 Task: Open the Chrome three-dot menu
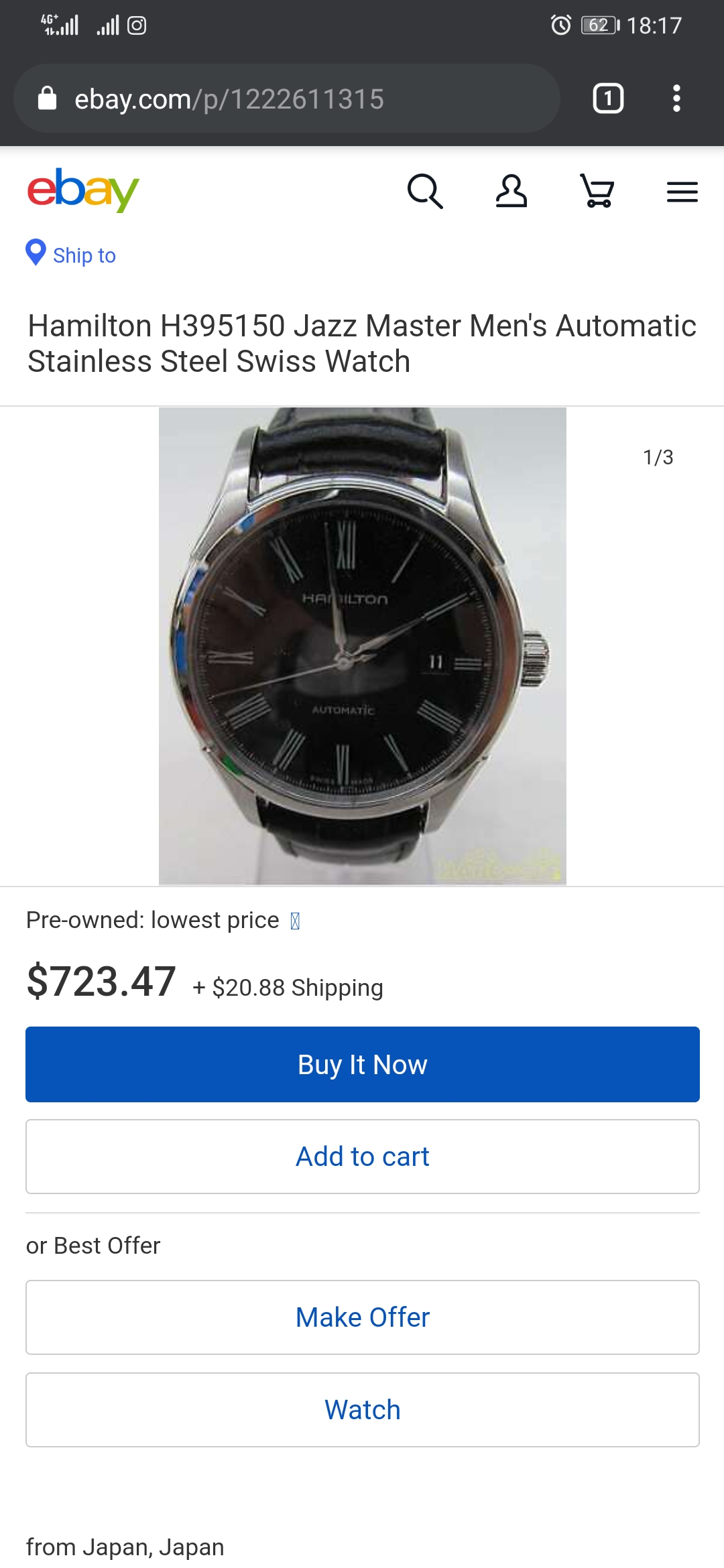[x=676, y=98]
